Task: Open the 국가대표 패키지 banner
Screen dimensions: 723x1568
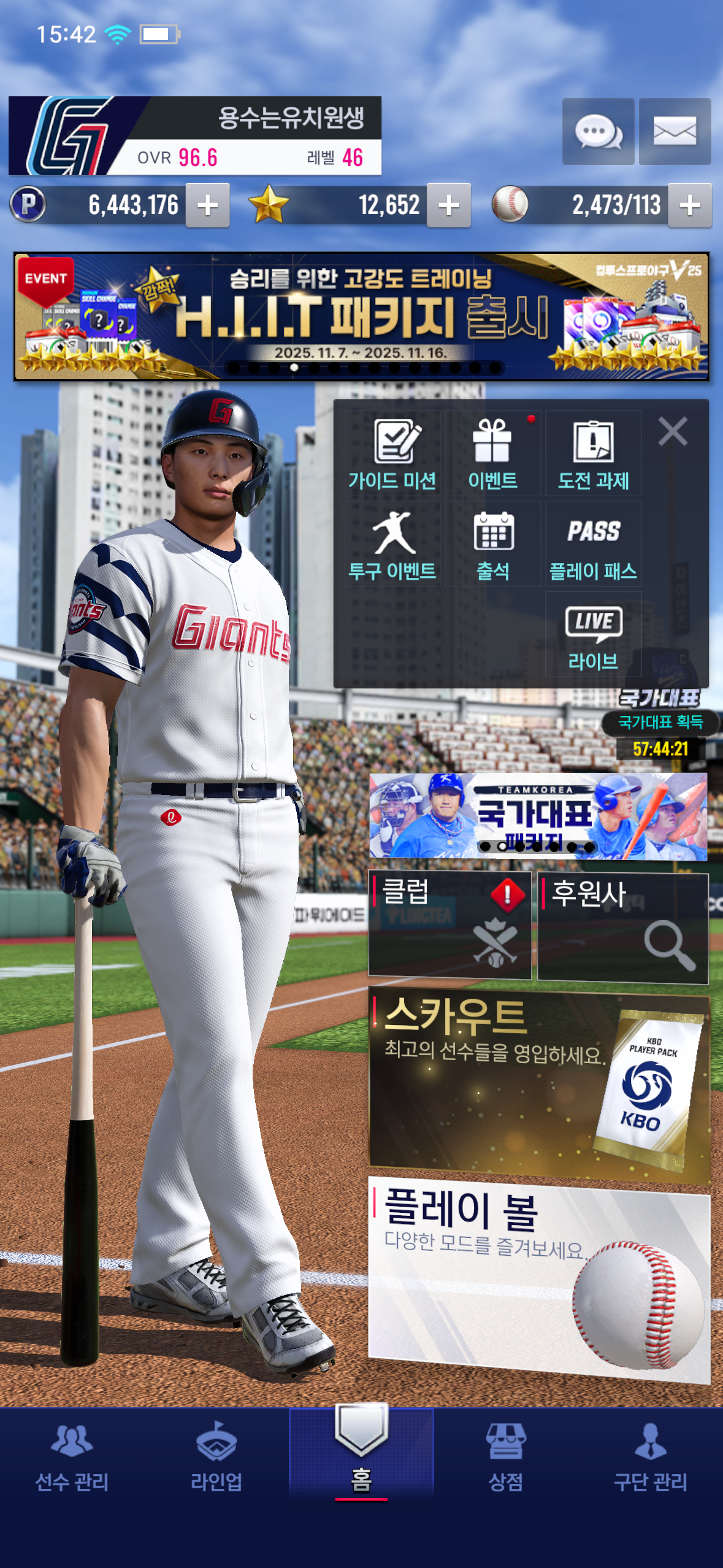Action: 538,816
